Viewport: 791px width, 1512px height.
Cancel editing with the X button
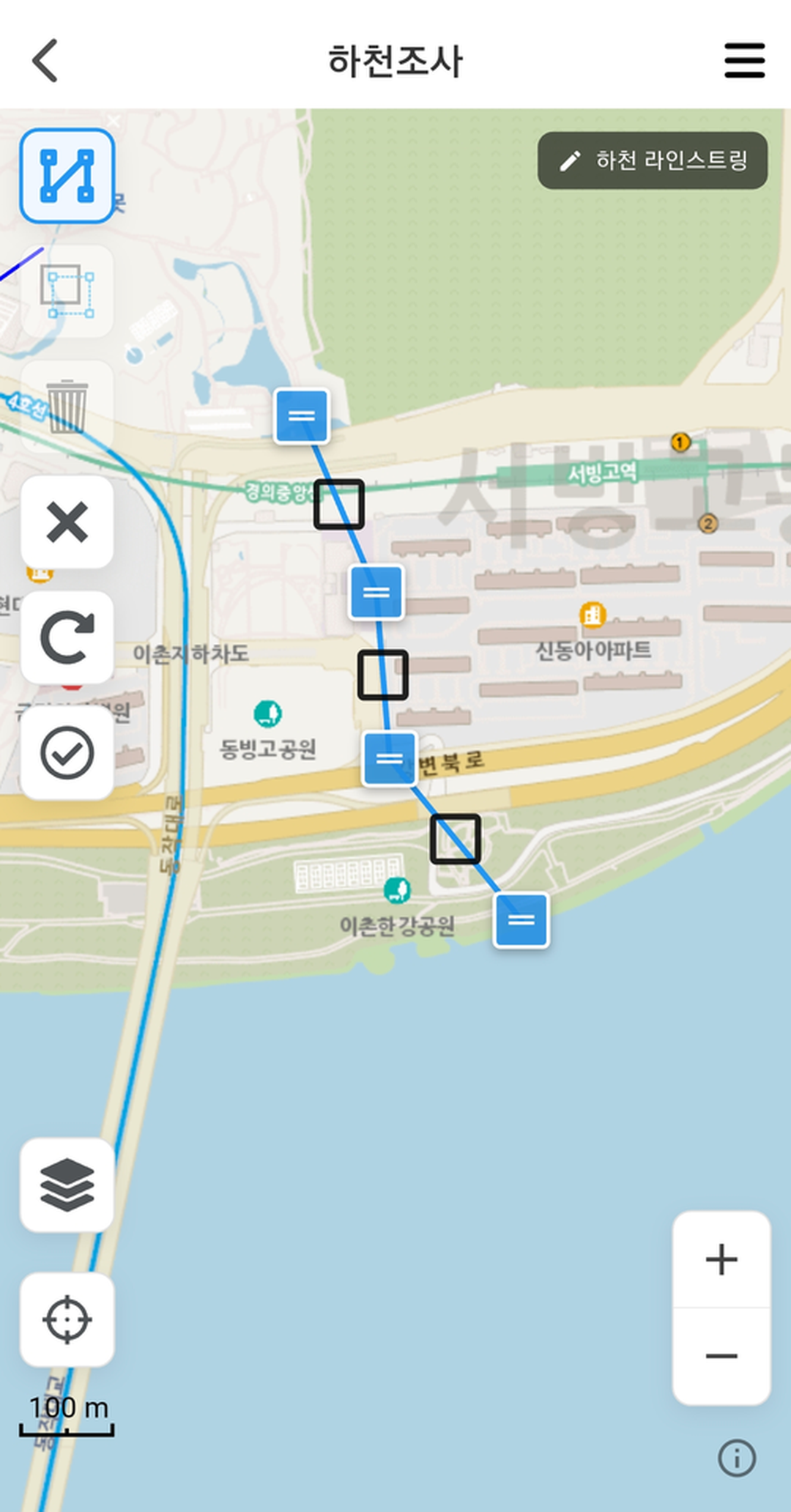[x=67, y=522]
